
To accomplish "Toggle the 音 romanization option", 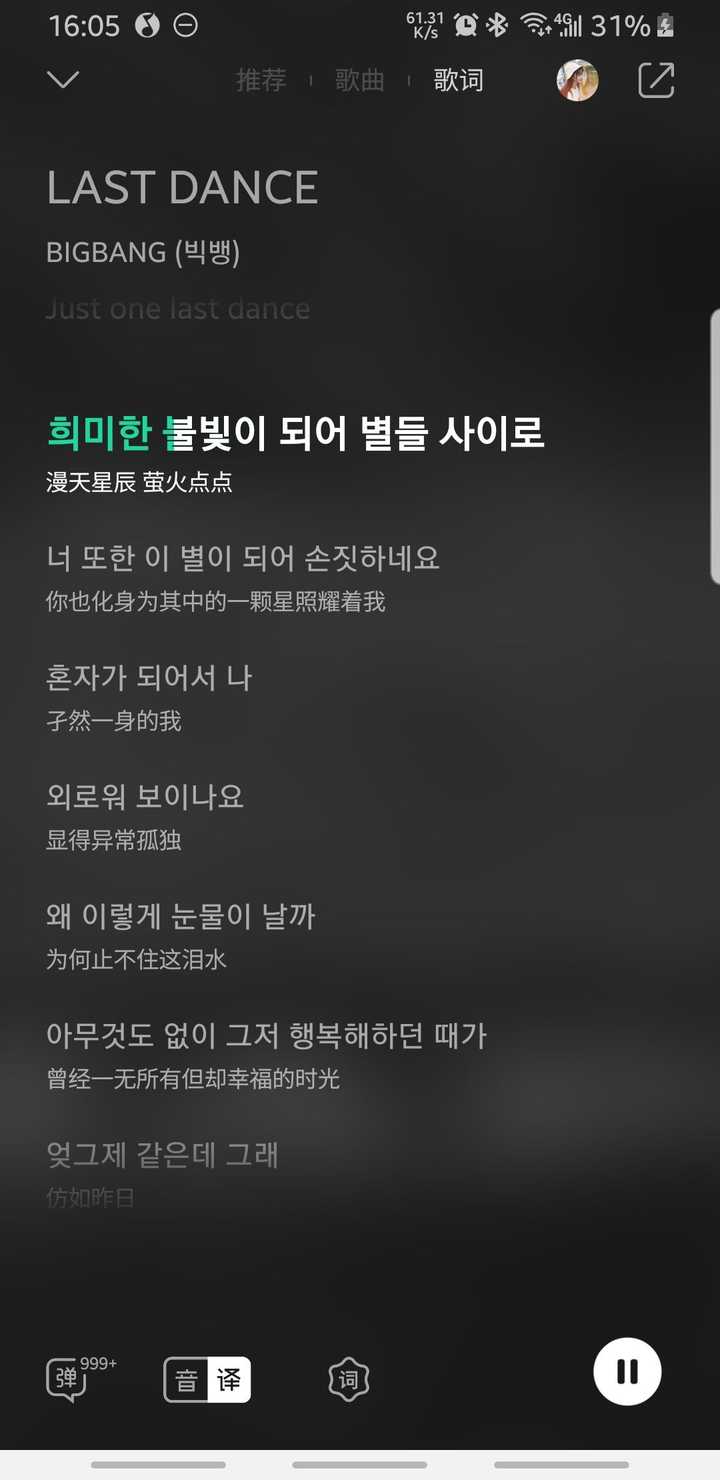I will (x=186, y=1381).
